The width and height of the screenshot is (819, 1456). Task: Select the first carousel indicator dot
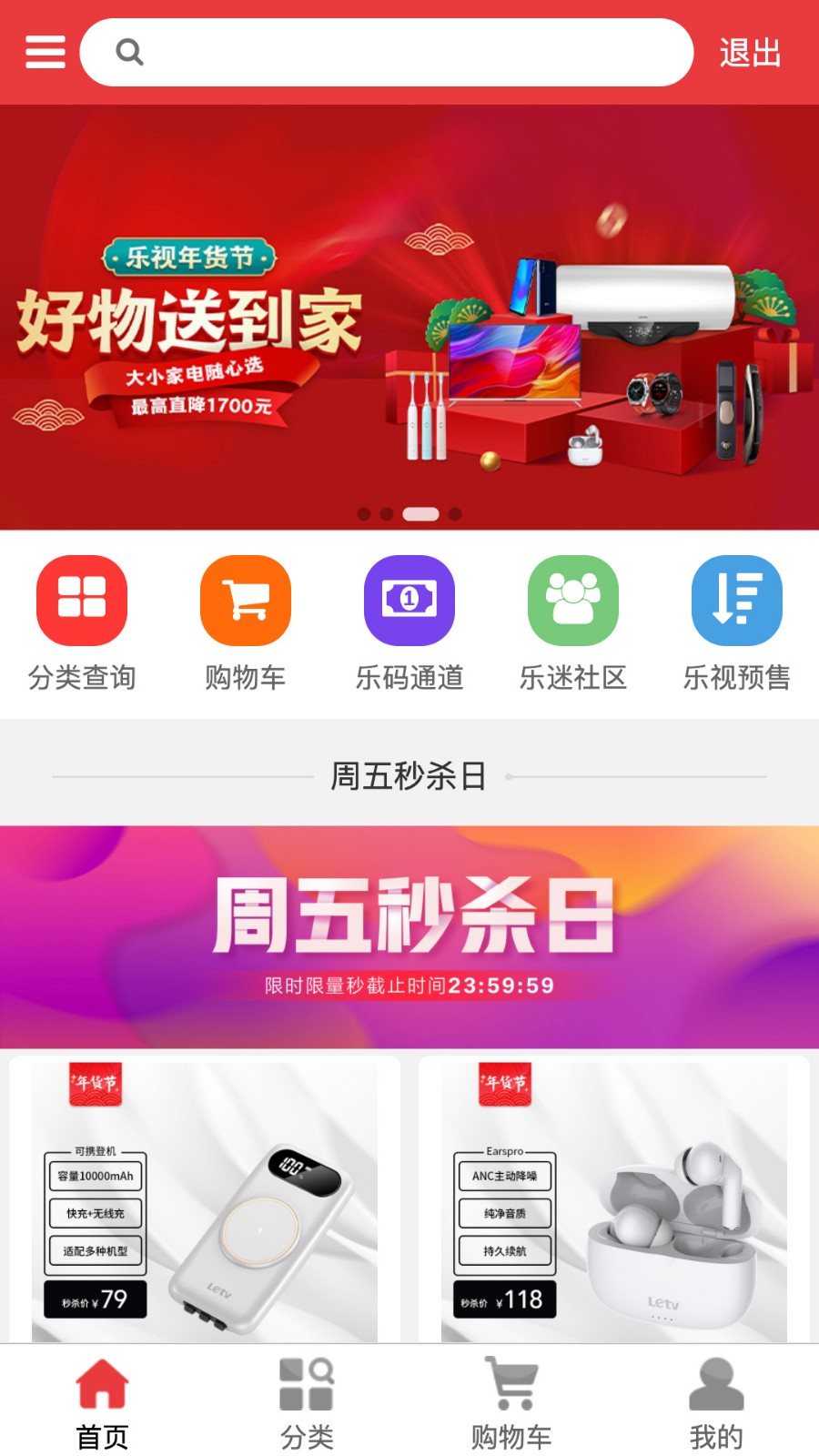point(363,513)
